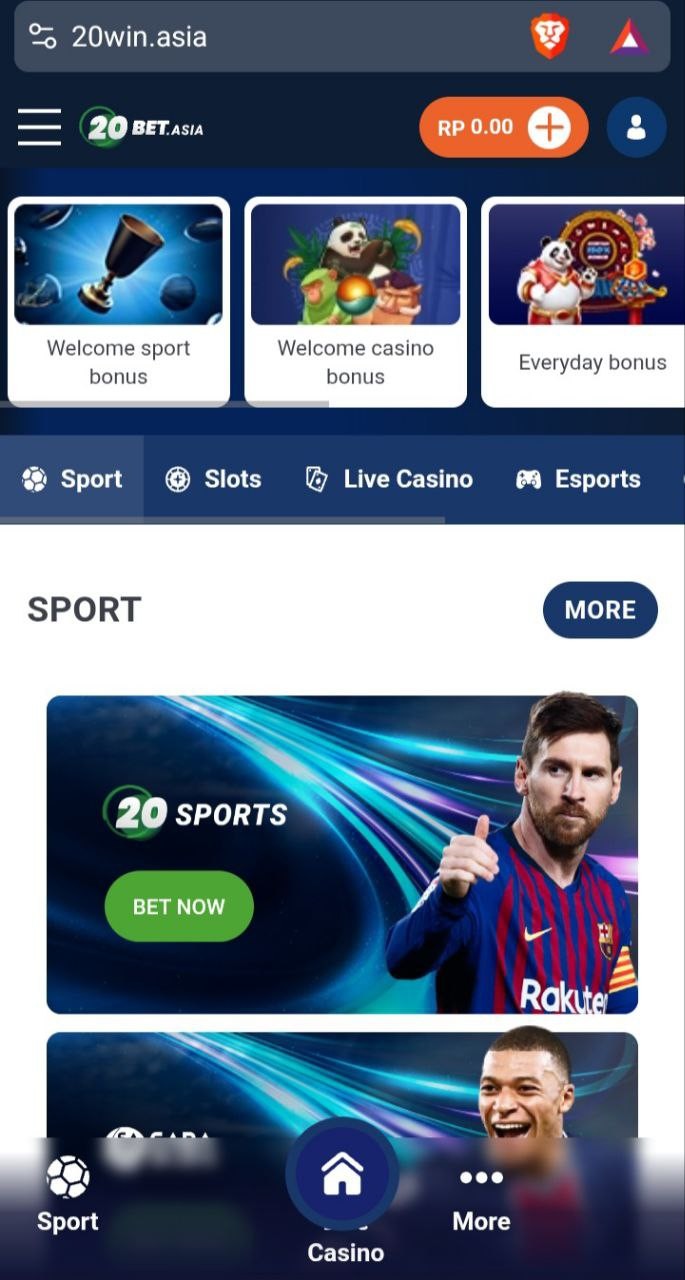Image resolution: width=685 pixels, height=1280 pixels.
Task: Open the 20Bet.asia logo home link
Action: 142,128
